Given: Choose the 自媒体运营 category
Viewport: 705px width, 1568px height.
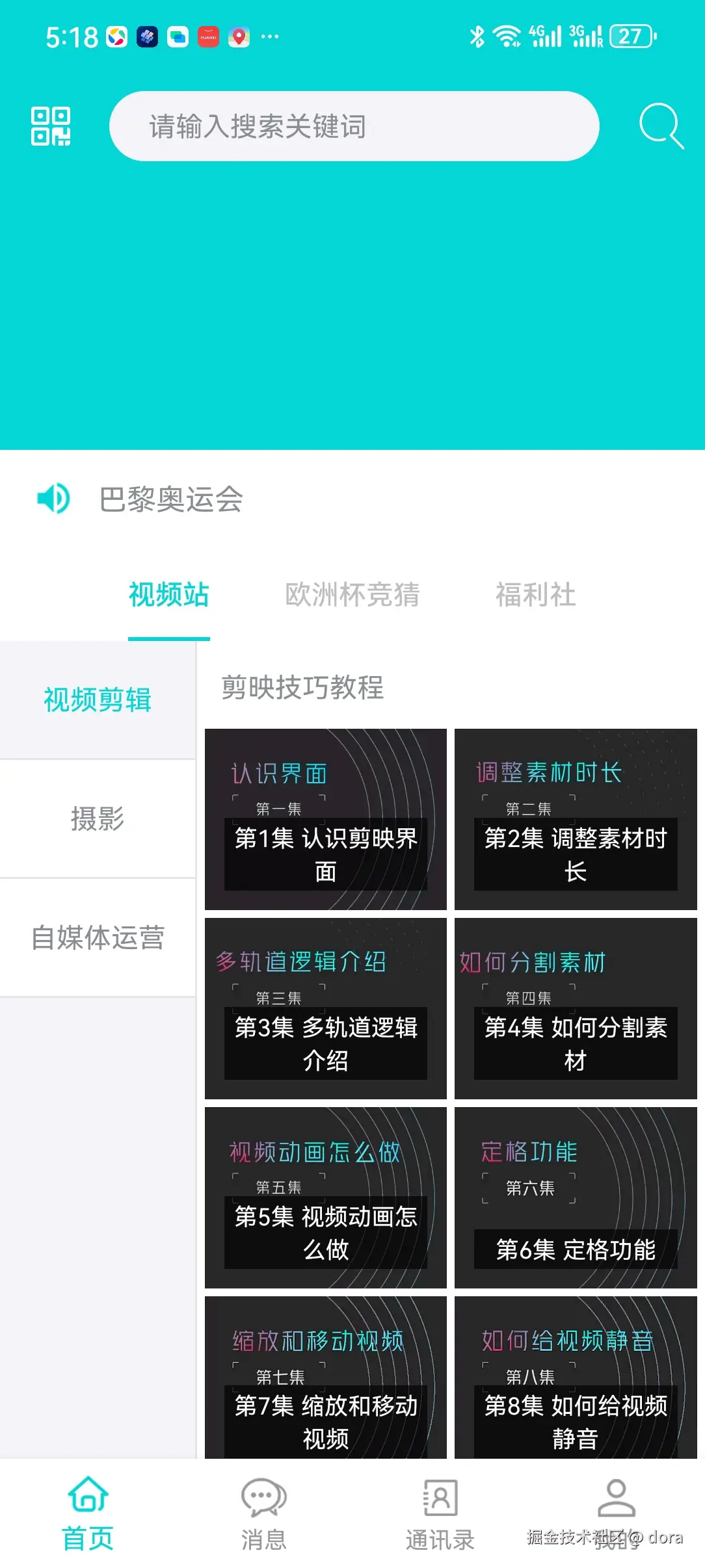Looking at the screenshot, I should click(x=98, y=937).
